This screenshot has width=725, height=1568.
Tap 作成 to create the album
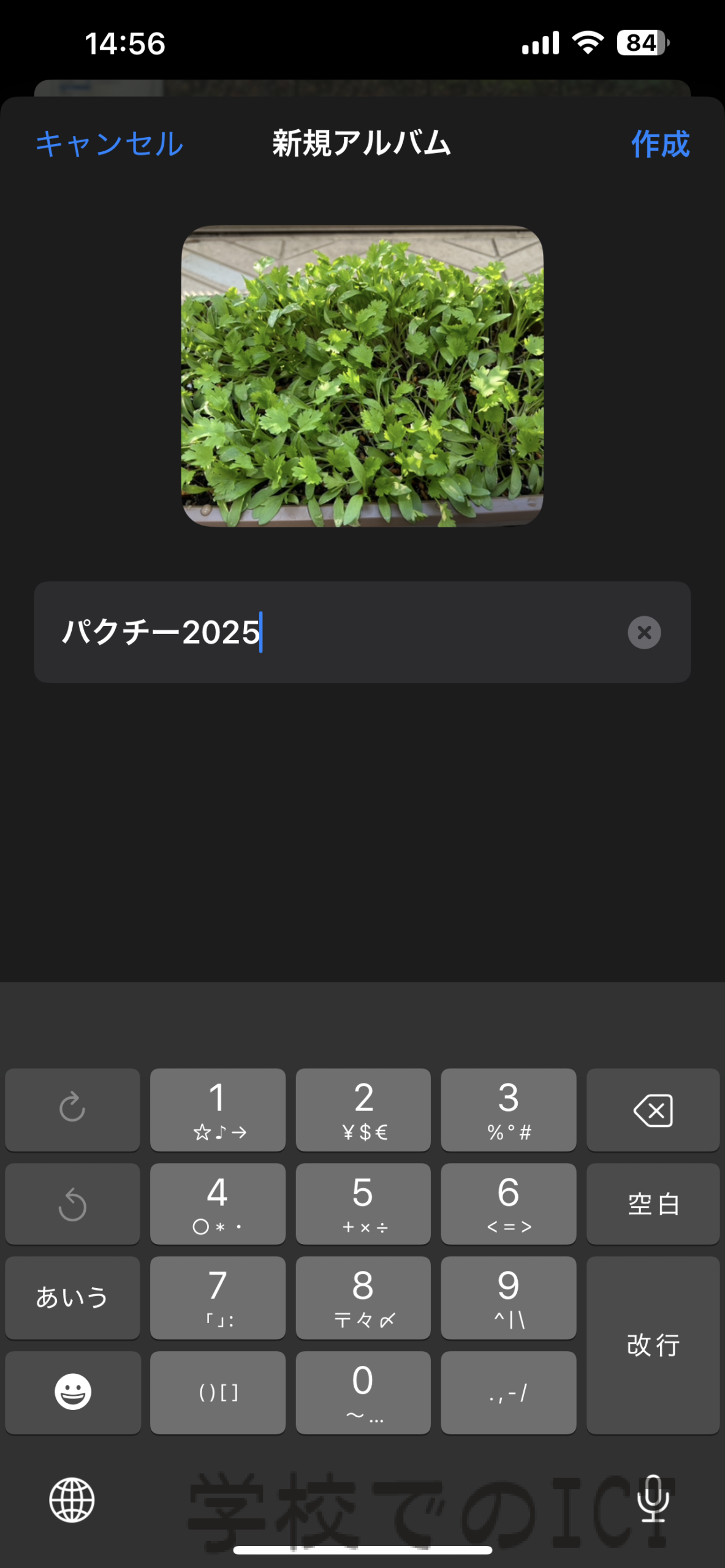tap(660, 145)
